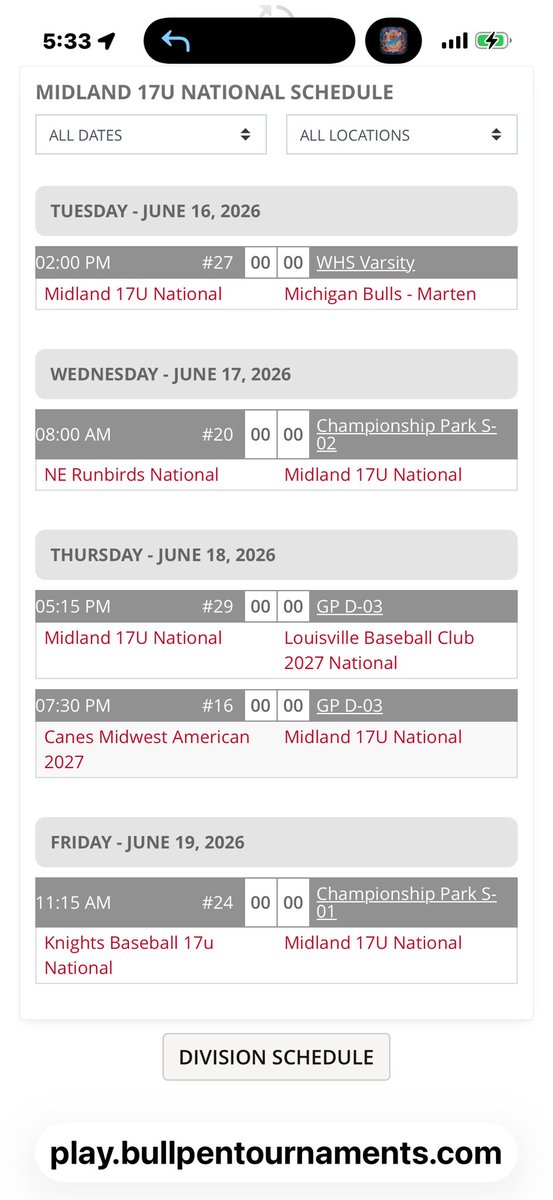View Louisville Baseball Club 2027 National team
Viewport: 553px width, 1200px height.
pyautogui.click(x=379, y=650)
